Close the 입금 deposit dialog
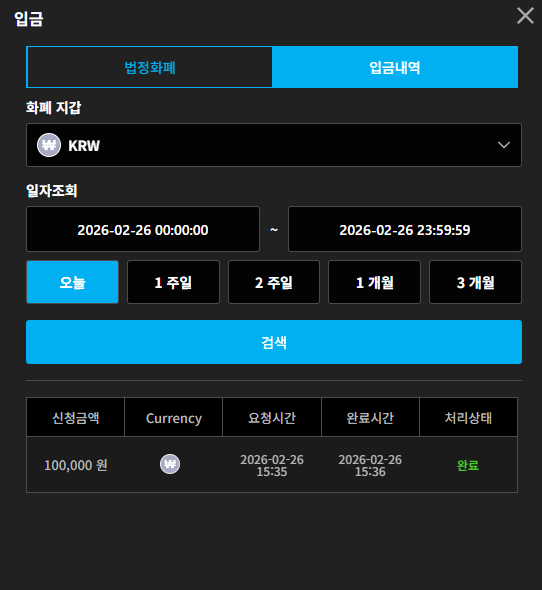 (525, 16)
